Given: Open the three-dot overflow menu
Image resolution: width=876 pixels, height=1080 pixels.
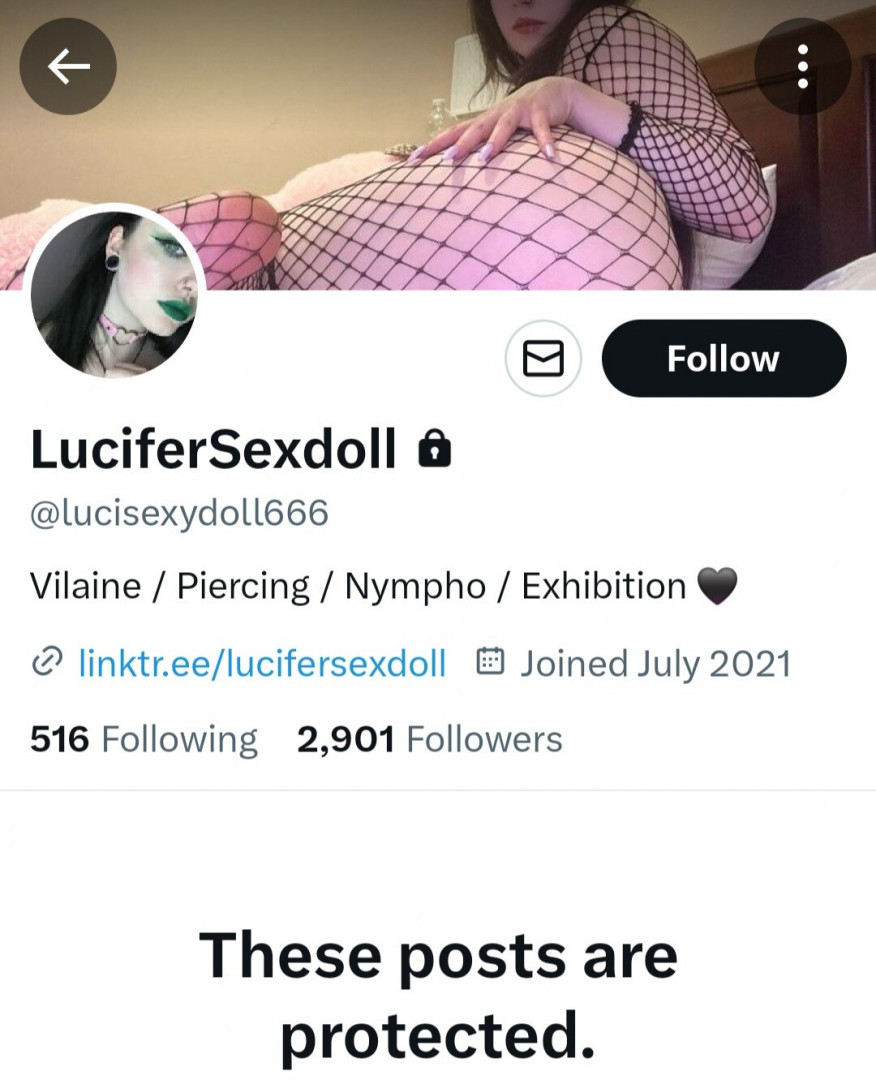Looking at the screenshot, I should pyautogui.click(x=802, y=67).
